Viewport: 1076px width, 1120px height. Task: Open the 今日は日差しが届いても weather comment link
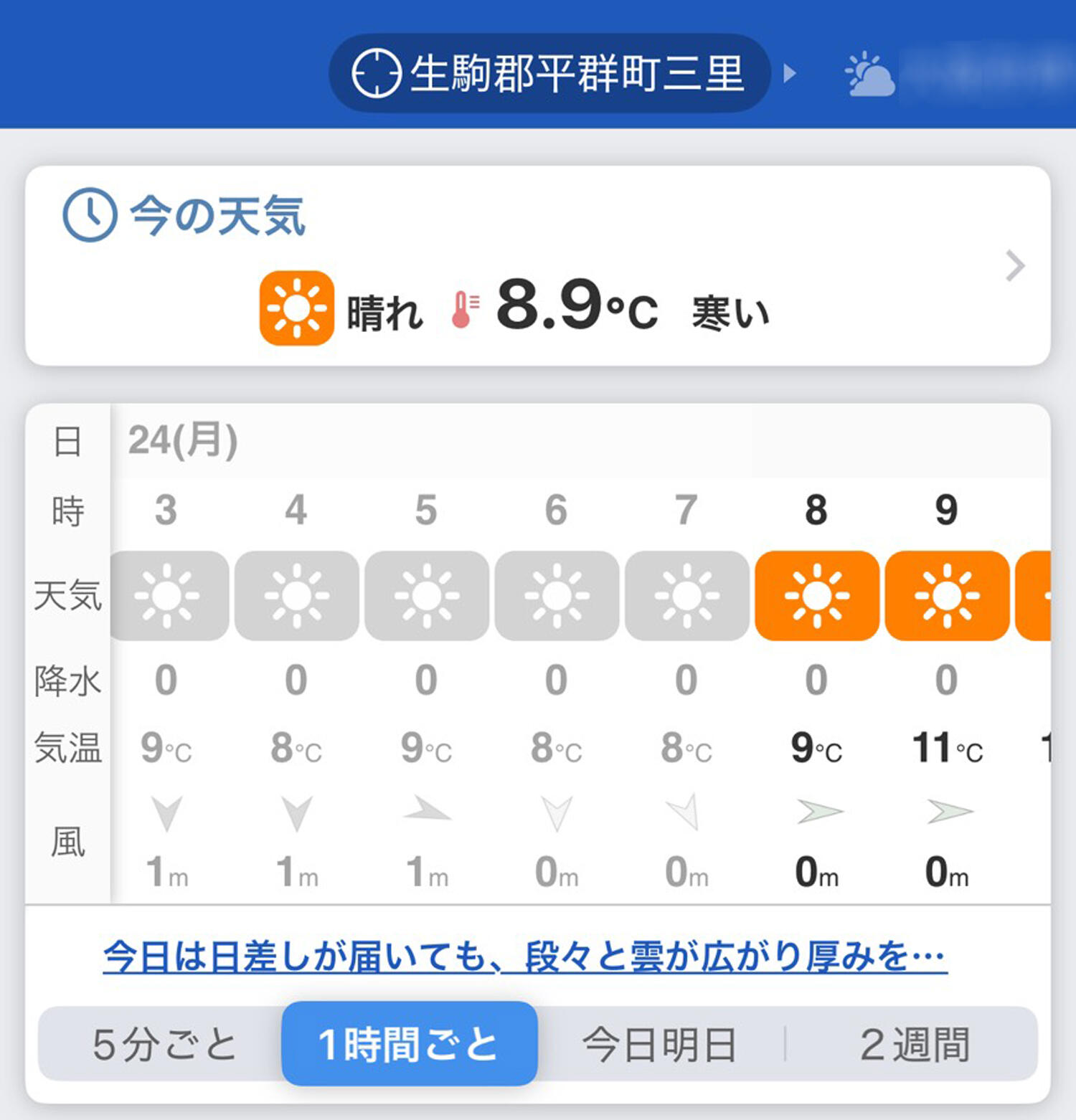525,957
